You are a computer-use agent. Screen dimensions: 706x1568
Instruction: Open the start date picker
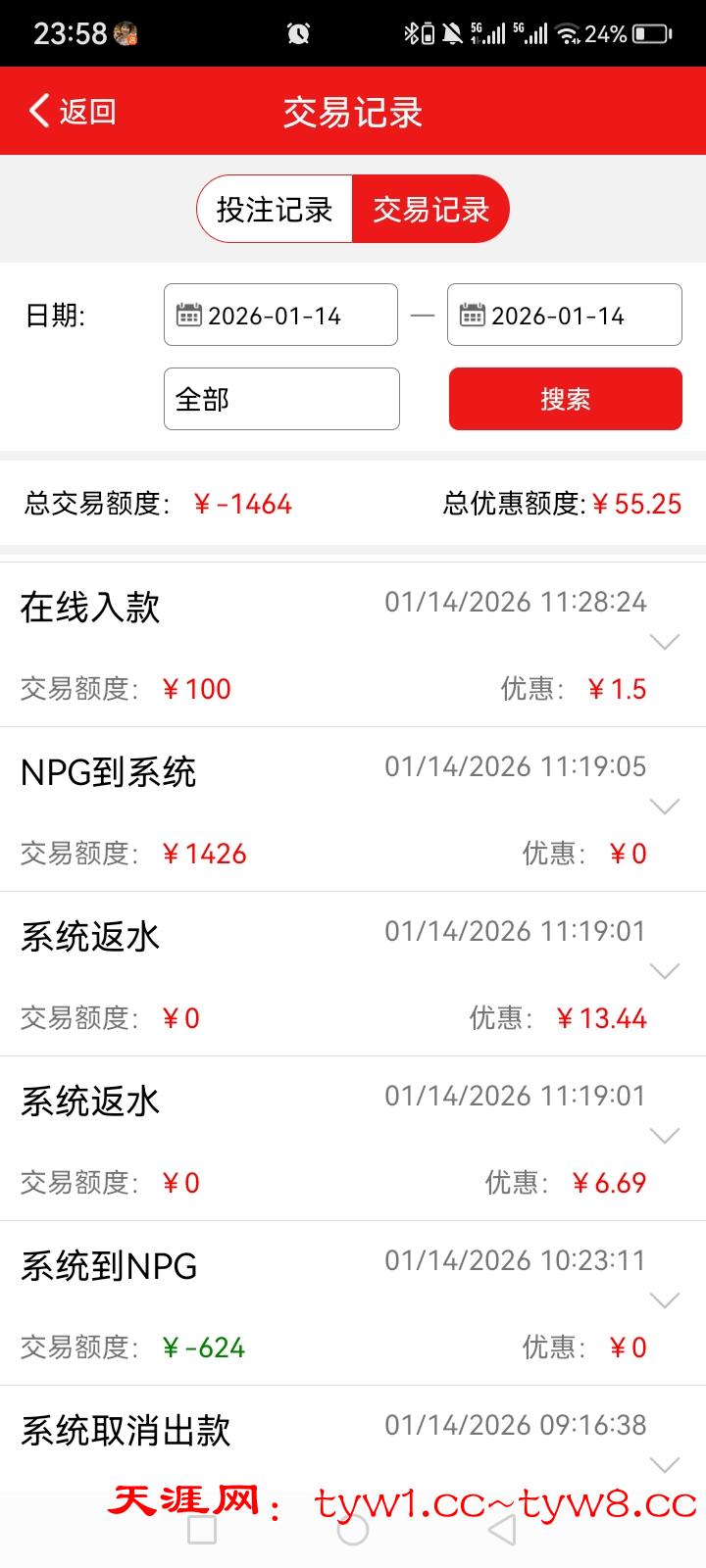tap(280, 316)
